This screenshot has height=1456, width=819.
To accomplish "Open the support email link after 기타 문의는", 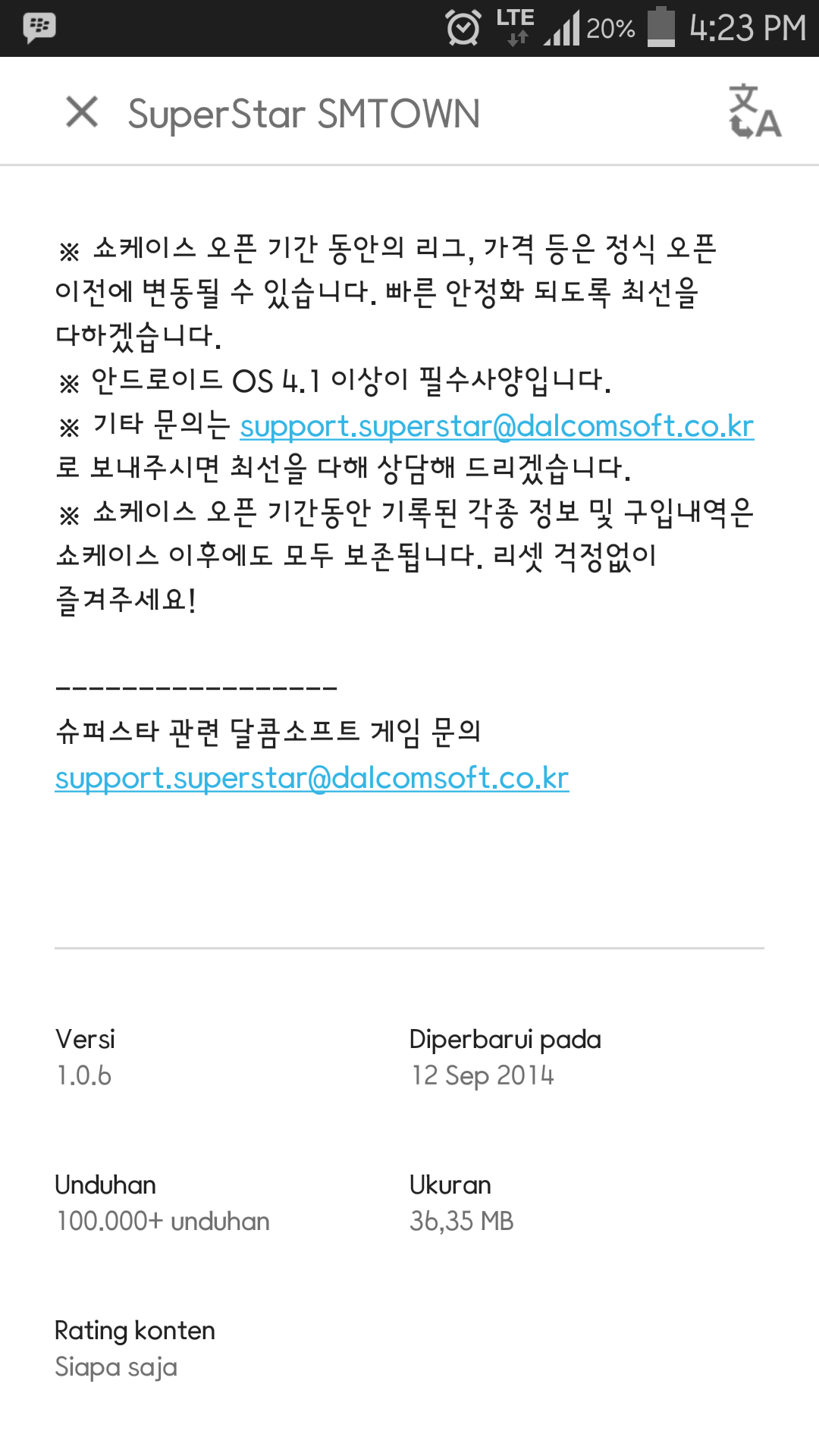I will click(497, 426).
